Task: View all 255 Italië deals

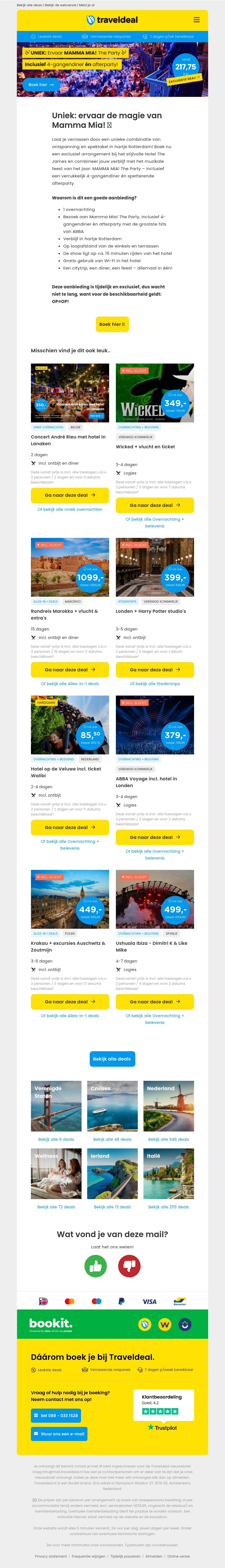Action: [x=168, y=1206]
